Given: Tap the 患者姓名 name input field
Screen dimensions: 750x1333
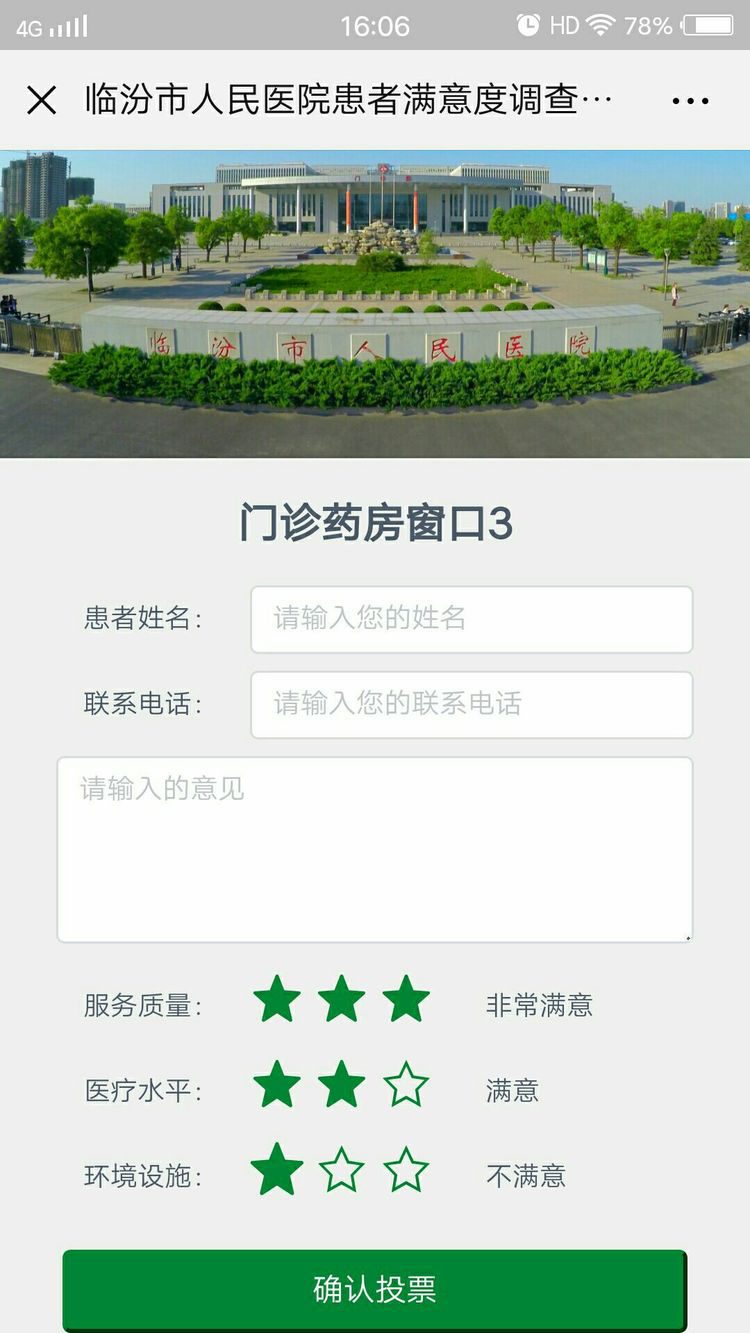Looking at the screenshot, I should (471, 619).
